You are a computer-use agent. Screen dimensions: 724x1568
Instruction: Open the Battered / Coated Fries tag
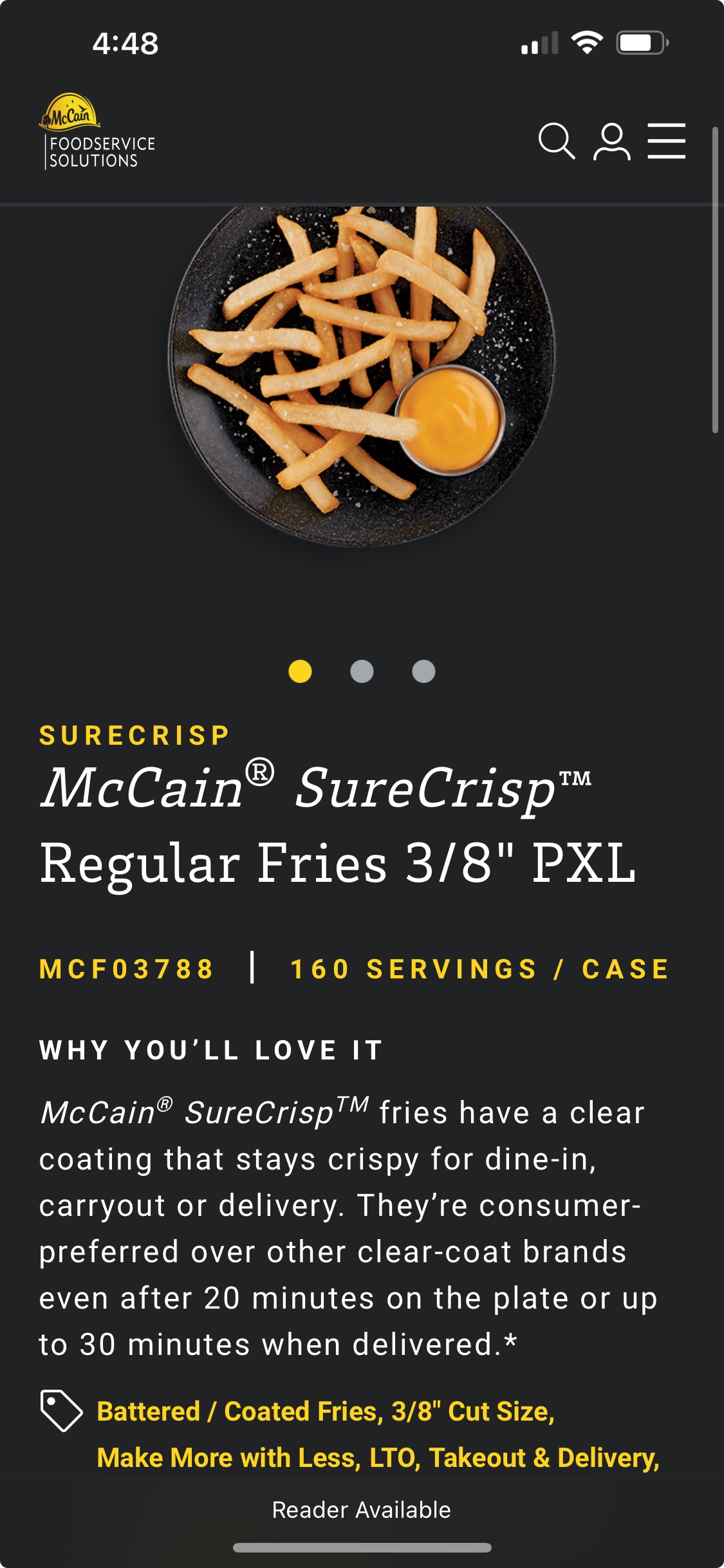point(240,1411)
